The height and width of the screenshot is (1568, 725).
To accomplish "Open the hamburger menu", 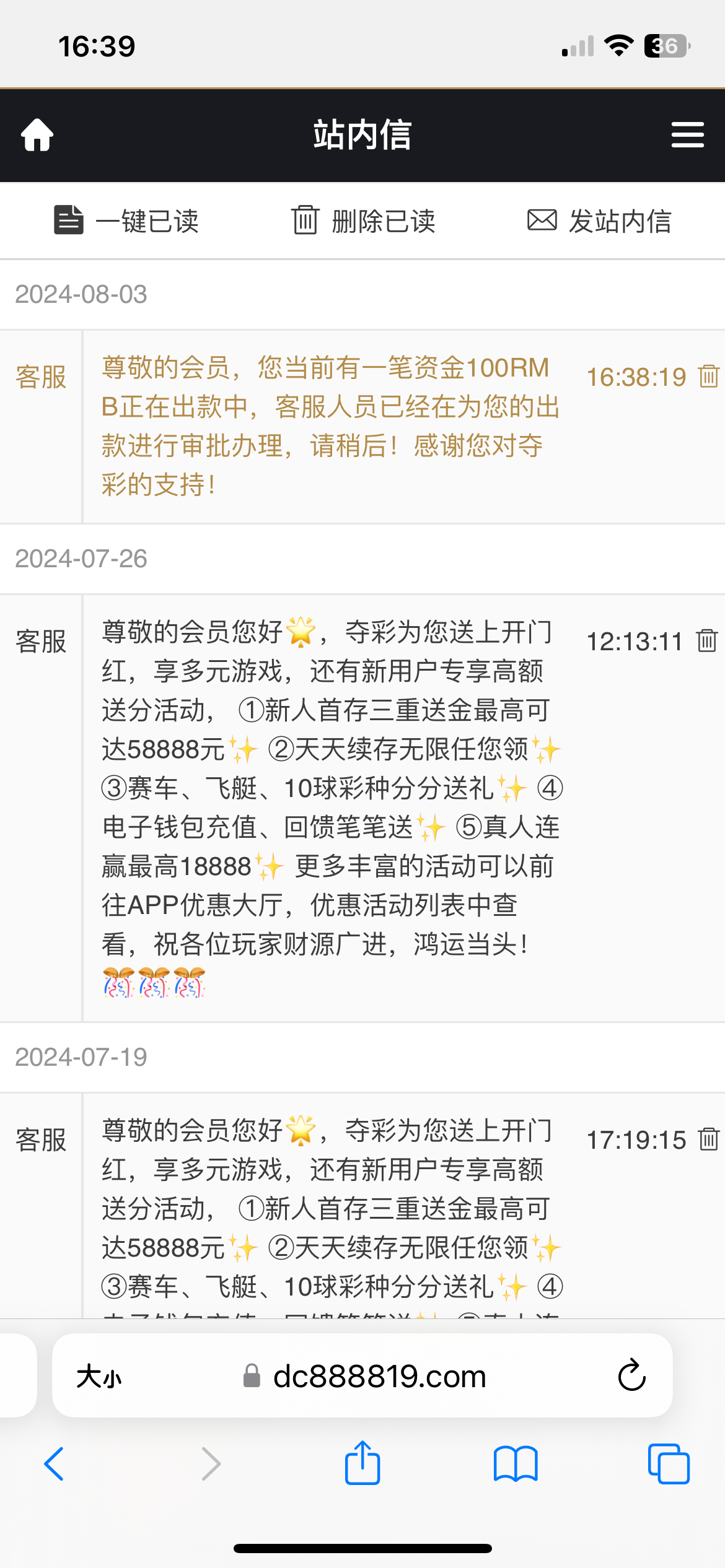I will click(x=687, y=135).
